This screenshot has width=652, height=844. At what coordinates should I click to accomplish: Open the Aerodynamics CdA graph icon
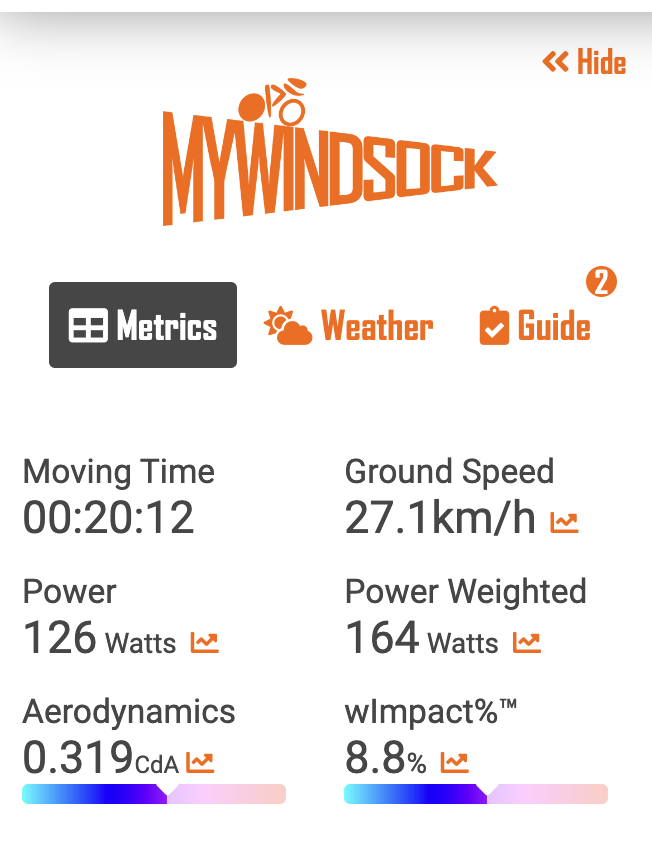pyautogui.click(x=200, y=763)
